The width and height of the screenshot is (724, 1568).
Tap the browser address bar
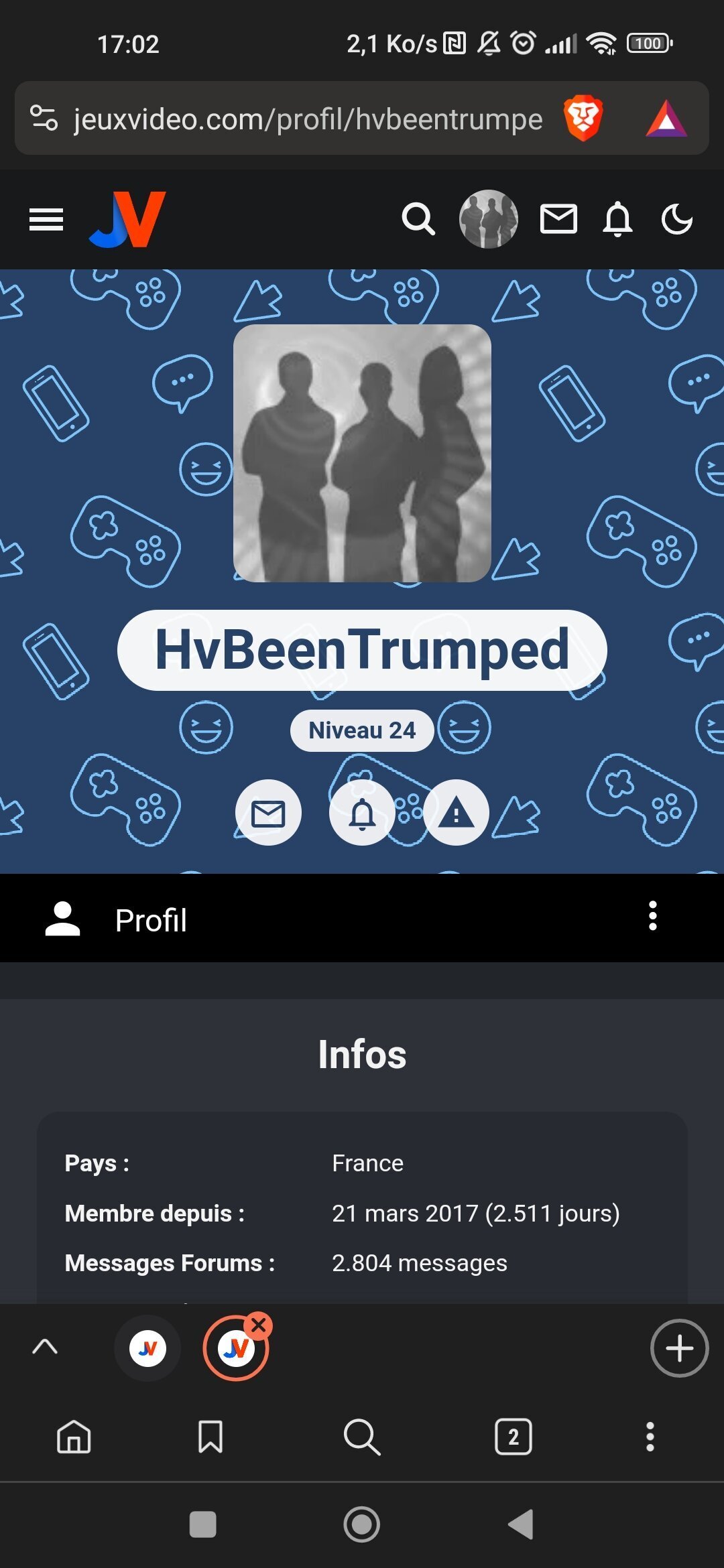(x=308, y=119)
